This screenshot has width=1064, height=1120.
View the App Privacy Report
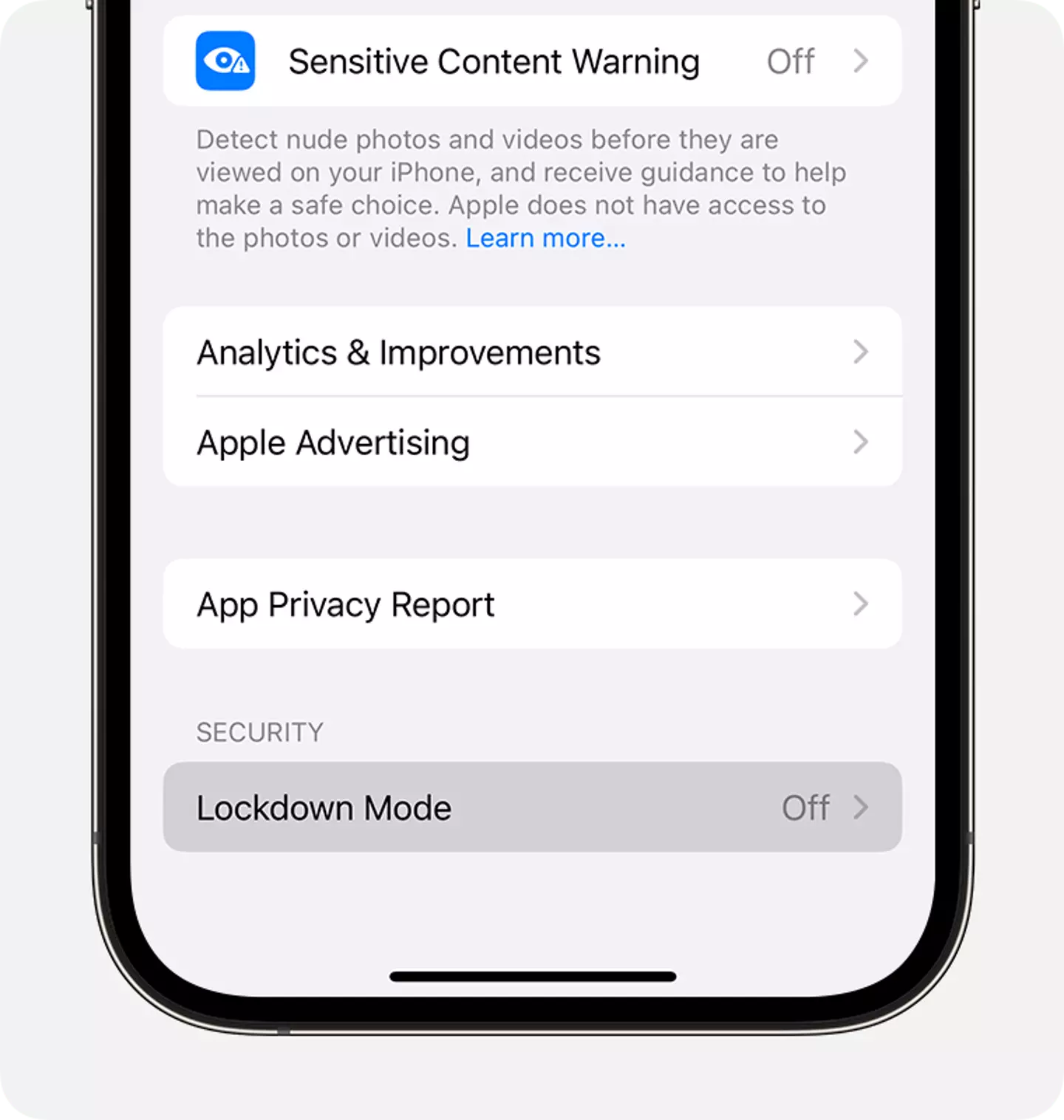532,604
